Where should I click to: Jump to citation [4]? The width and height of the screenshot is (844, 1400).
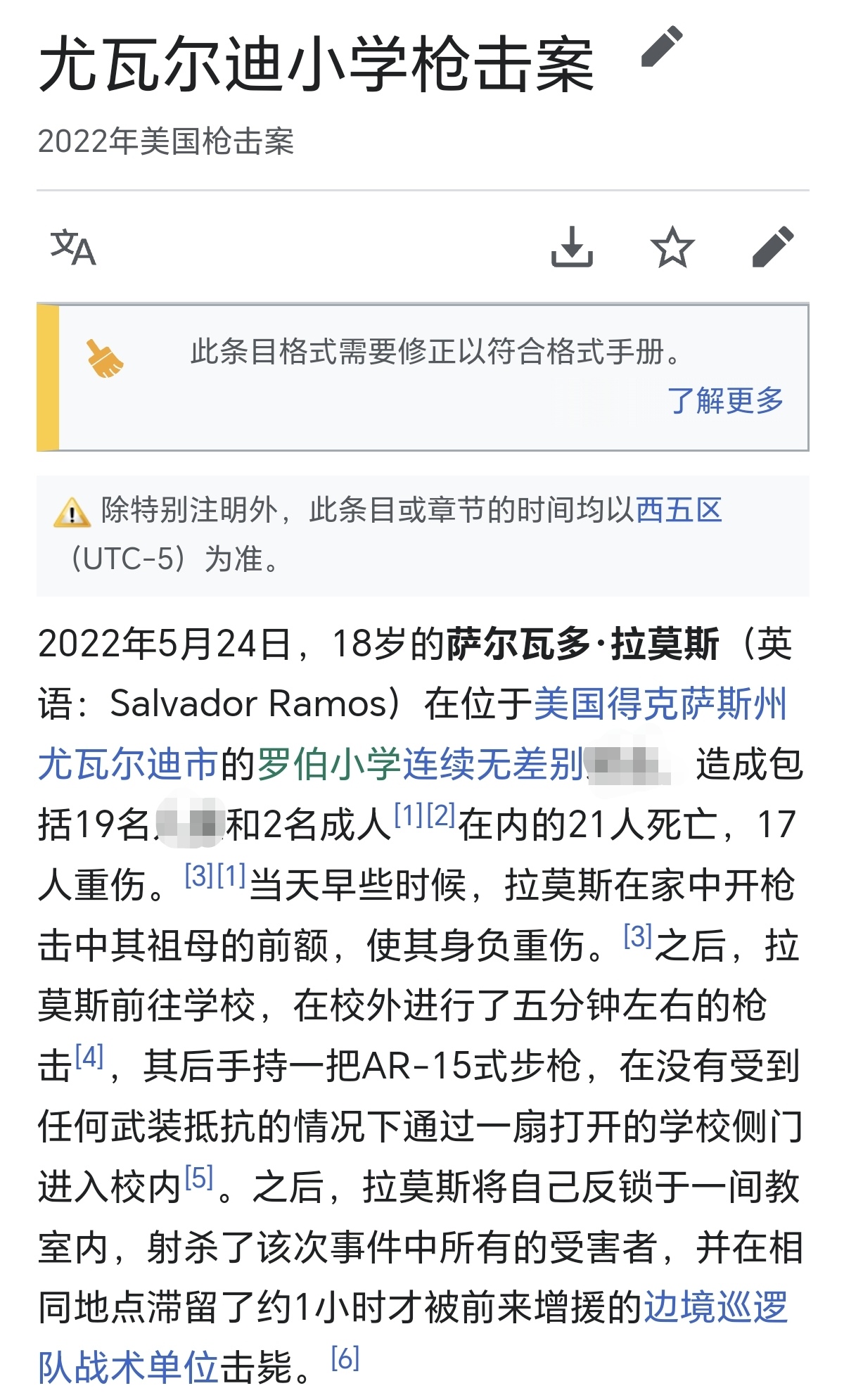click(89, 1057)
